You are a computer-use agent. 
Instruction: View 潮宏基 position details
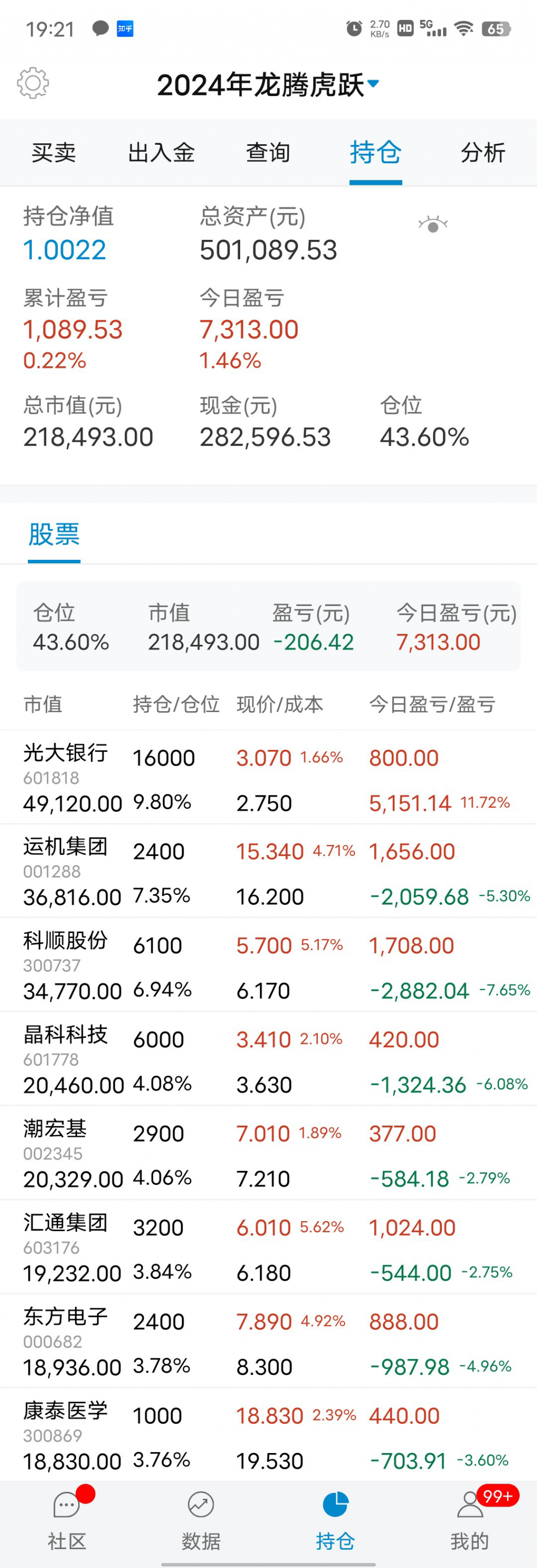[x=268, y=1153]
